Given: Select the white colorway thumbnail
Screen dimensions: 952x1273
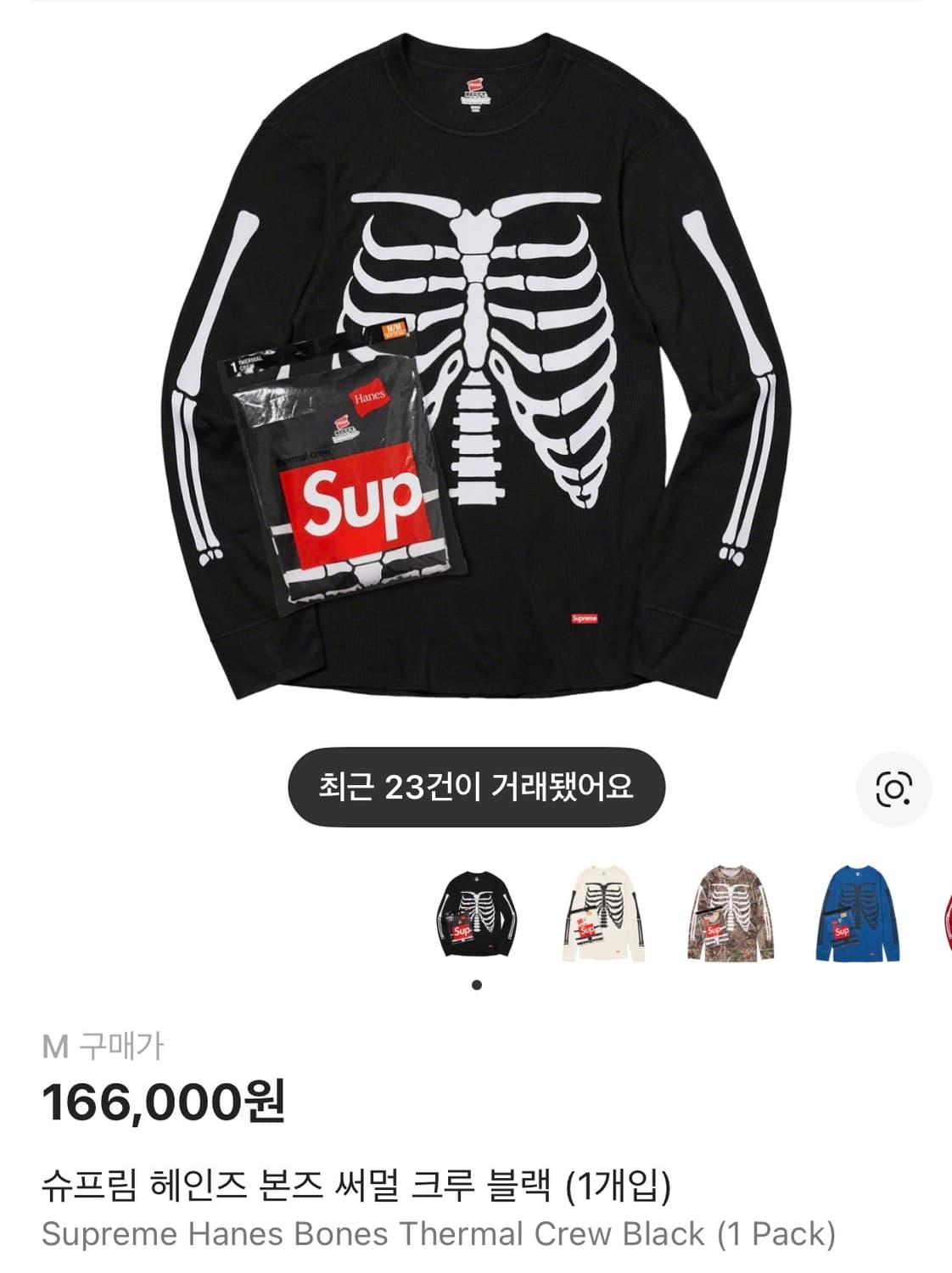Looking at the screenshot, I should 604,915.
